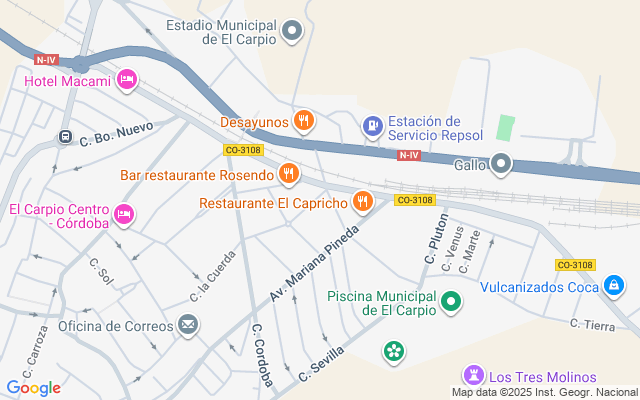Select the green park marker near C. Sevilla
Viewport: 640px width, 400px height.
coord(395,350)
